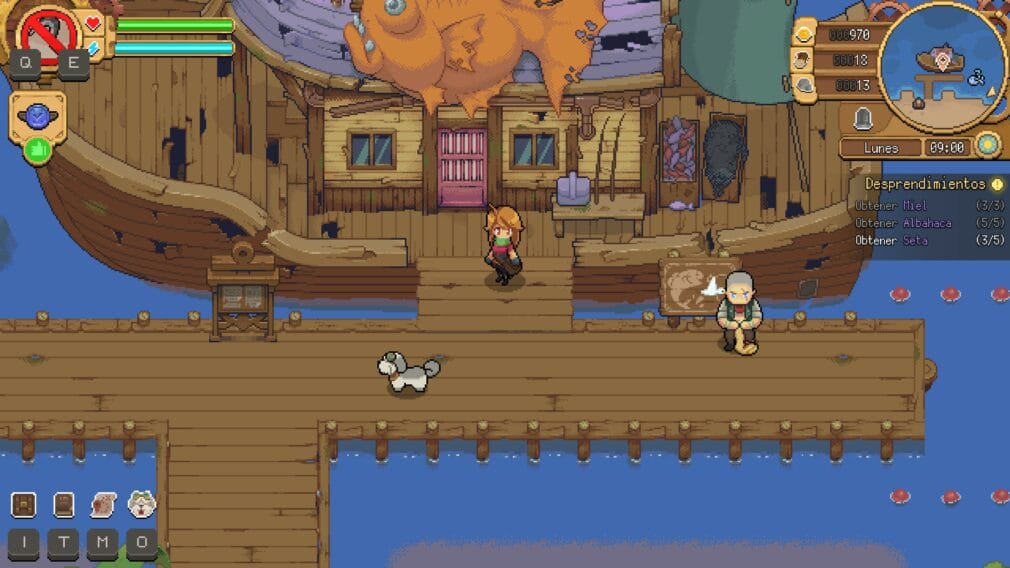This screenshot has height=568, width=1010.
Task: Tap the E tool switch key
Action: point(73,65)
